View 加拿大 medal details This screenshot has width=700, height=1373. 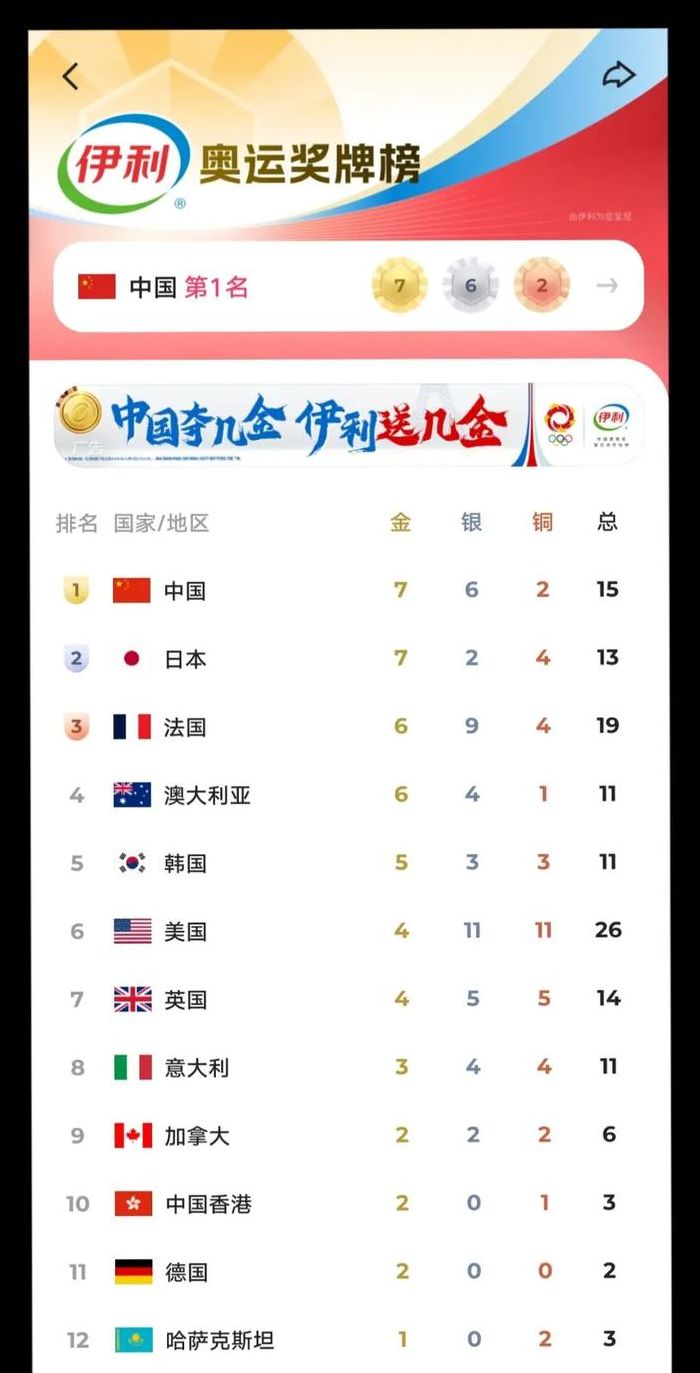point(350,1134)
